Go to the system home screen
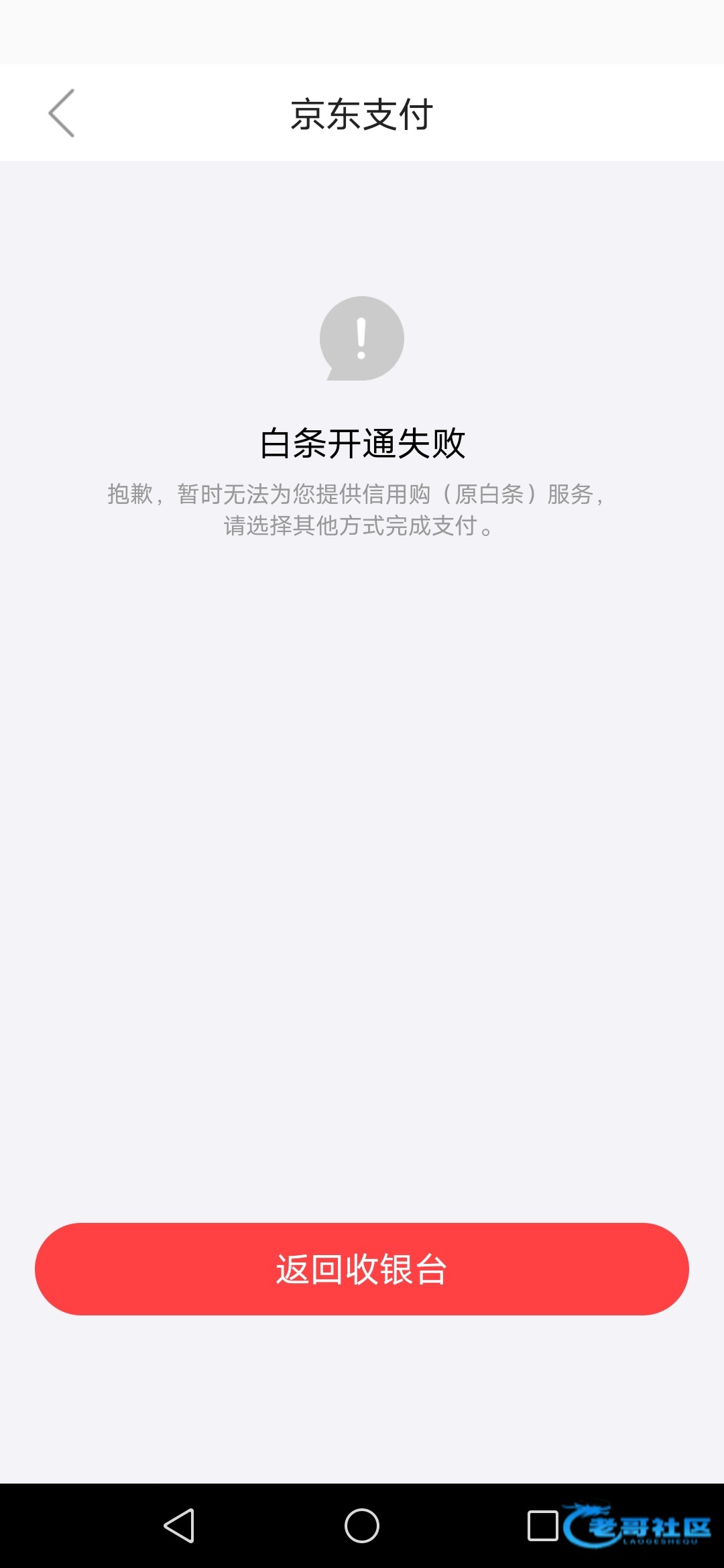Image resolution: width=724 pixels, height=1568 pixels. tap(362, 1526)
